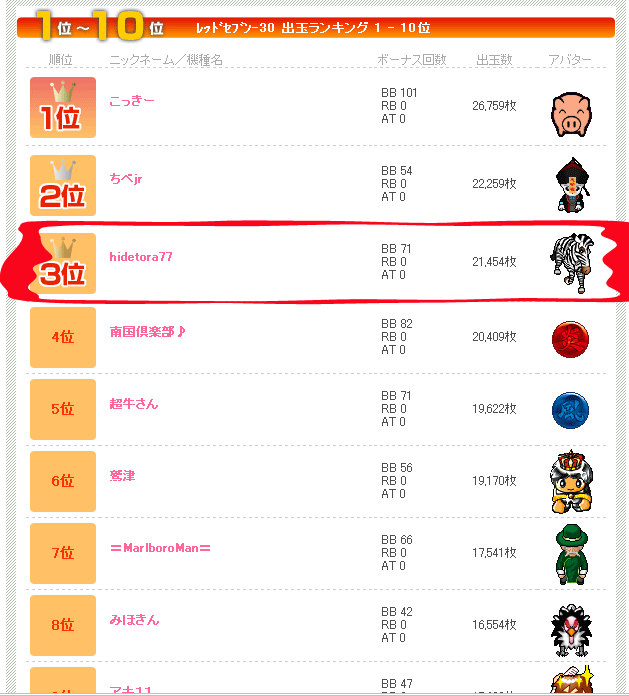The image size is (629, 696).
Task: View hidetora77's profile
Action: (x=141, y=257)
